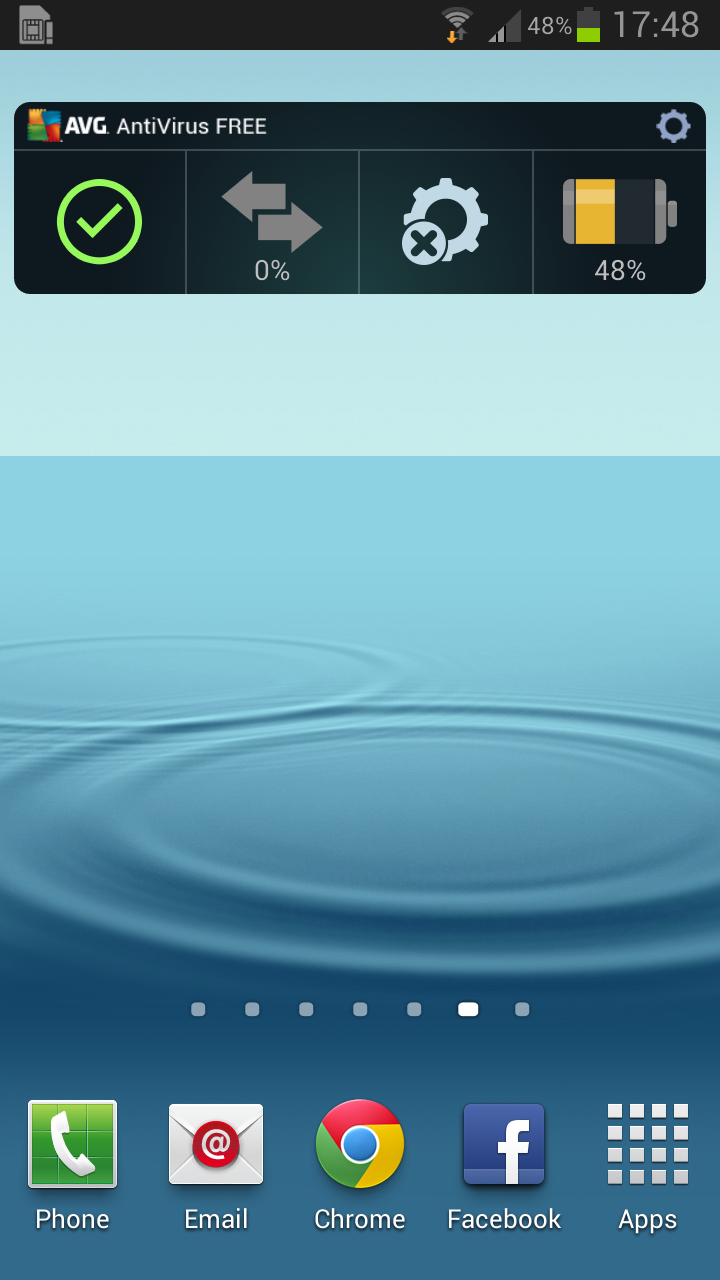The width and height of the screenshot is (720, 1280).
Task: Open AVG widget settings gear
Action: tap(673, 127)
